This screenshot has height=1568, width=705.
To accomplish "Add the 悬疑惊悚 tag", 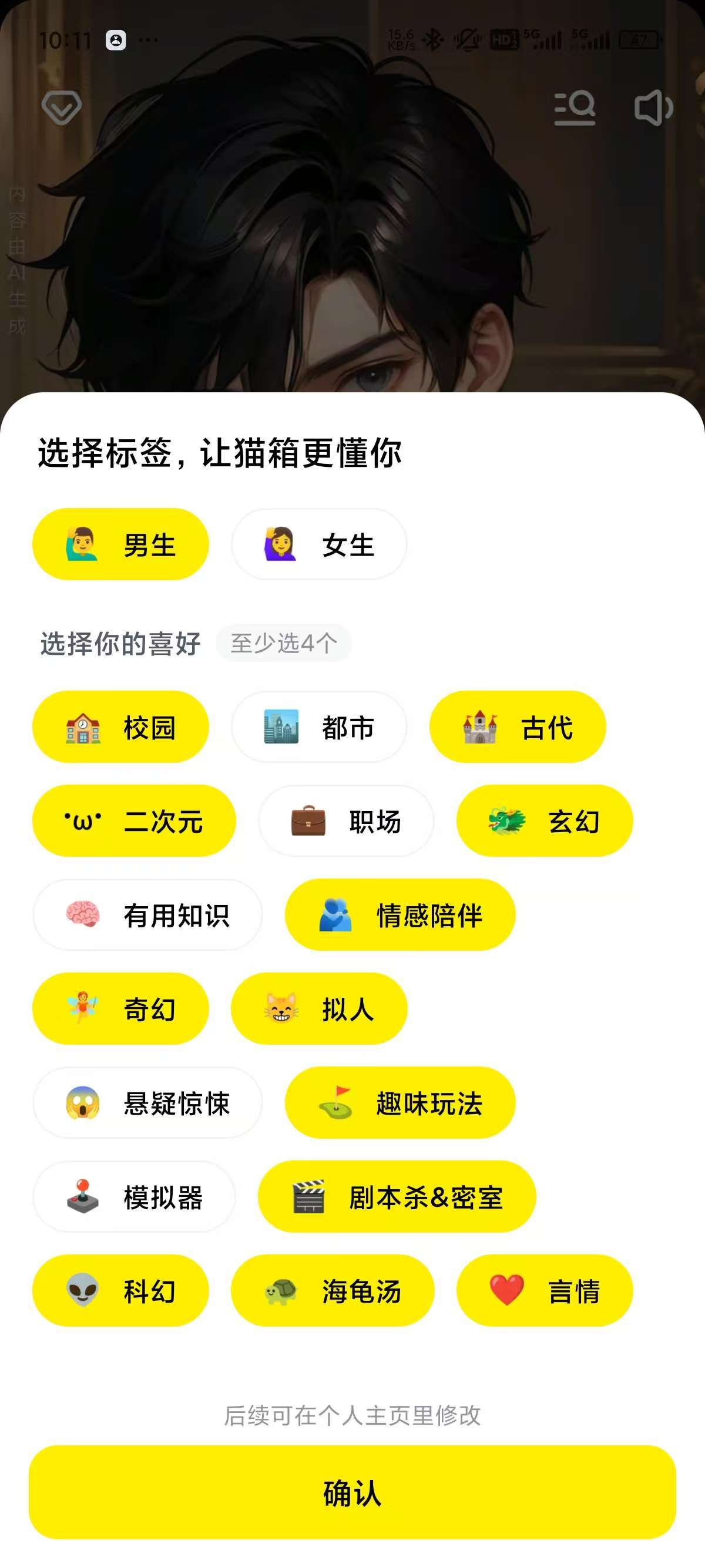I will pos(147,1103).
